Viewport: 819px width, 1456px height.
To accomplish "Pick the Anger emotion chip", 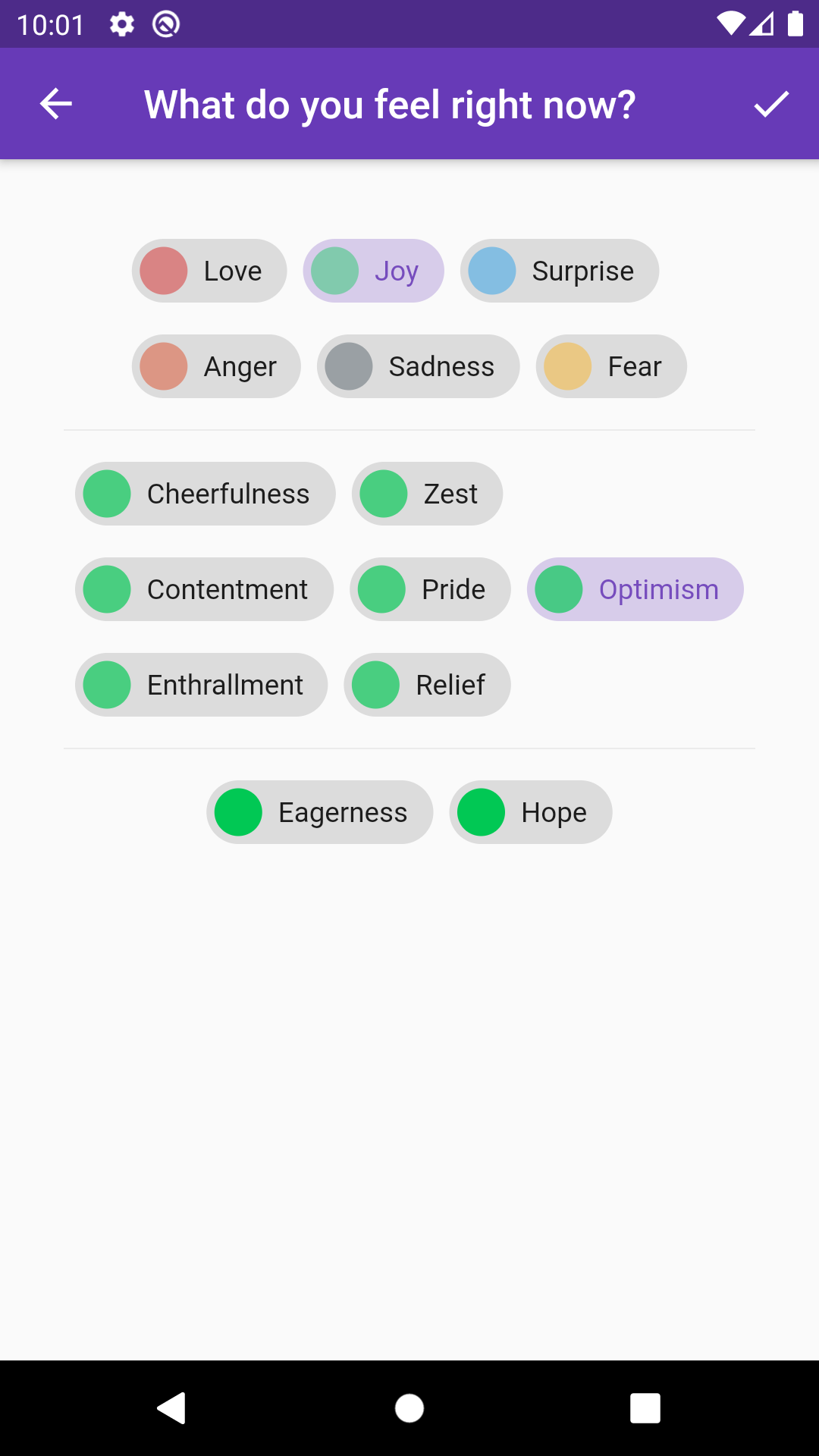I will click(216, 366).
